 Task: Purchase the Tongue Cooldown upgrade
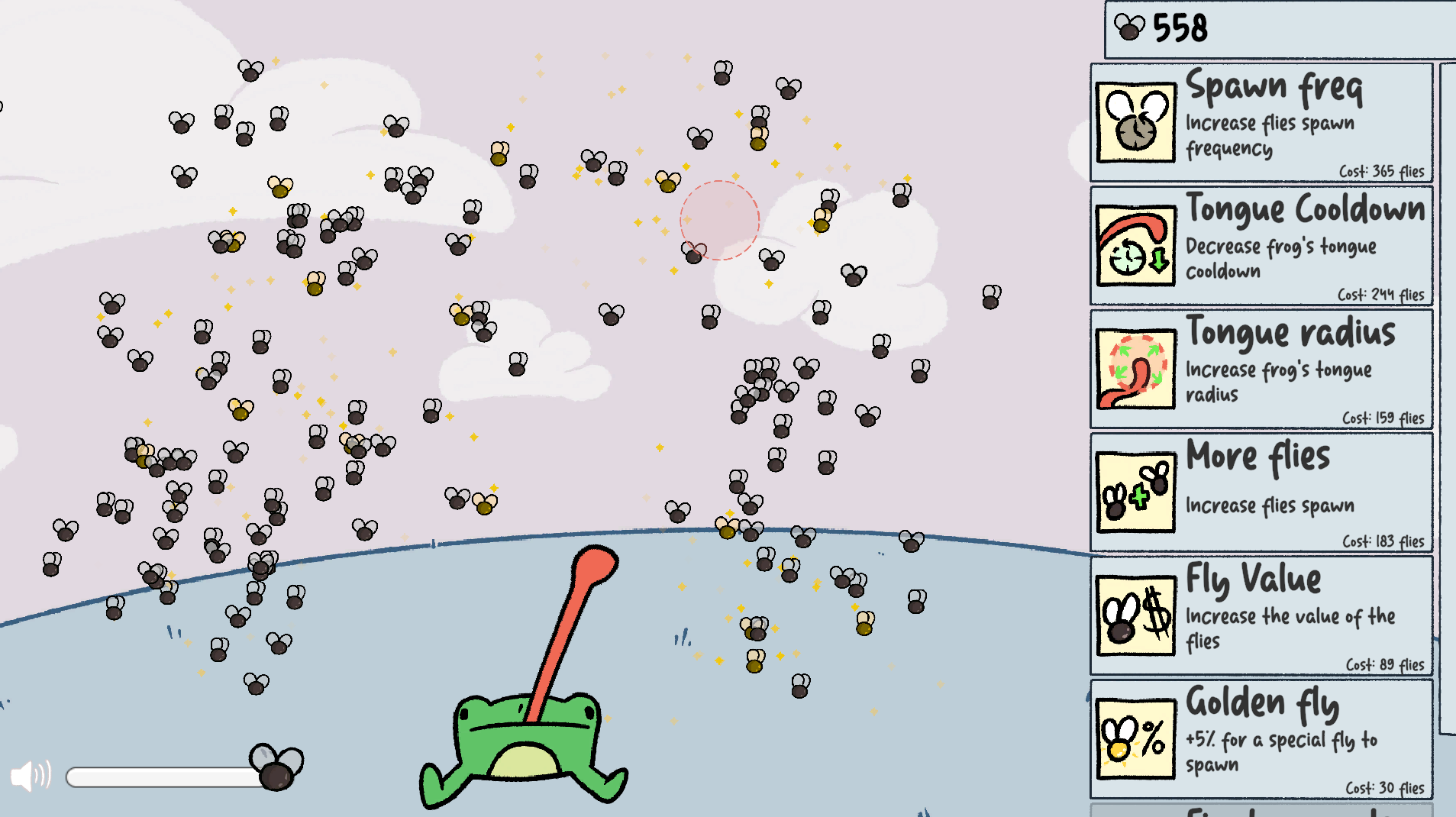coord(1261,246)
